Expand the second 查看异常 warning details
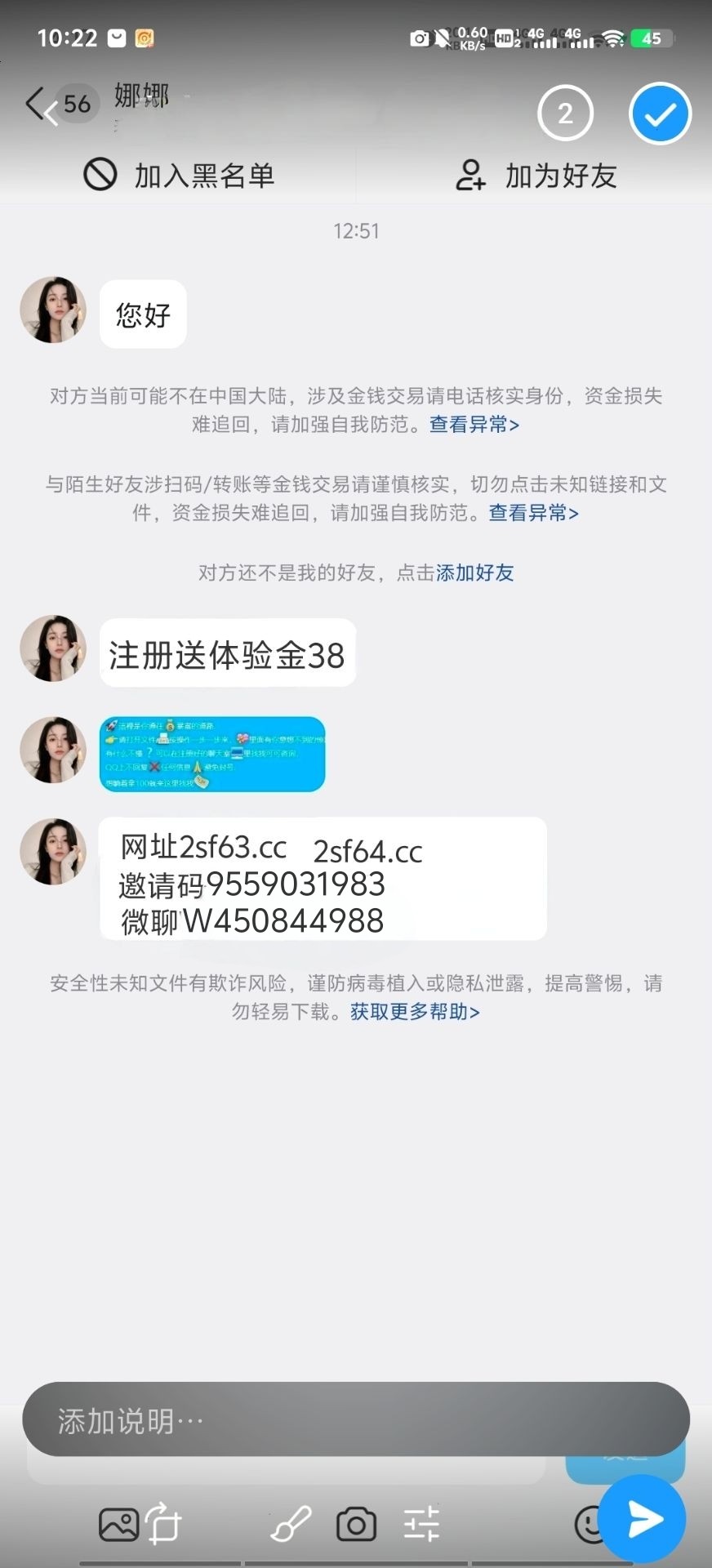Viewport: 712px width, 1568px height. pyautogui.click(x=533, y=513)
